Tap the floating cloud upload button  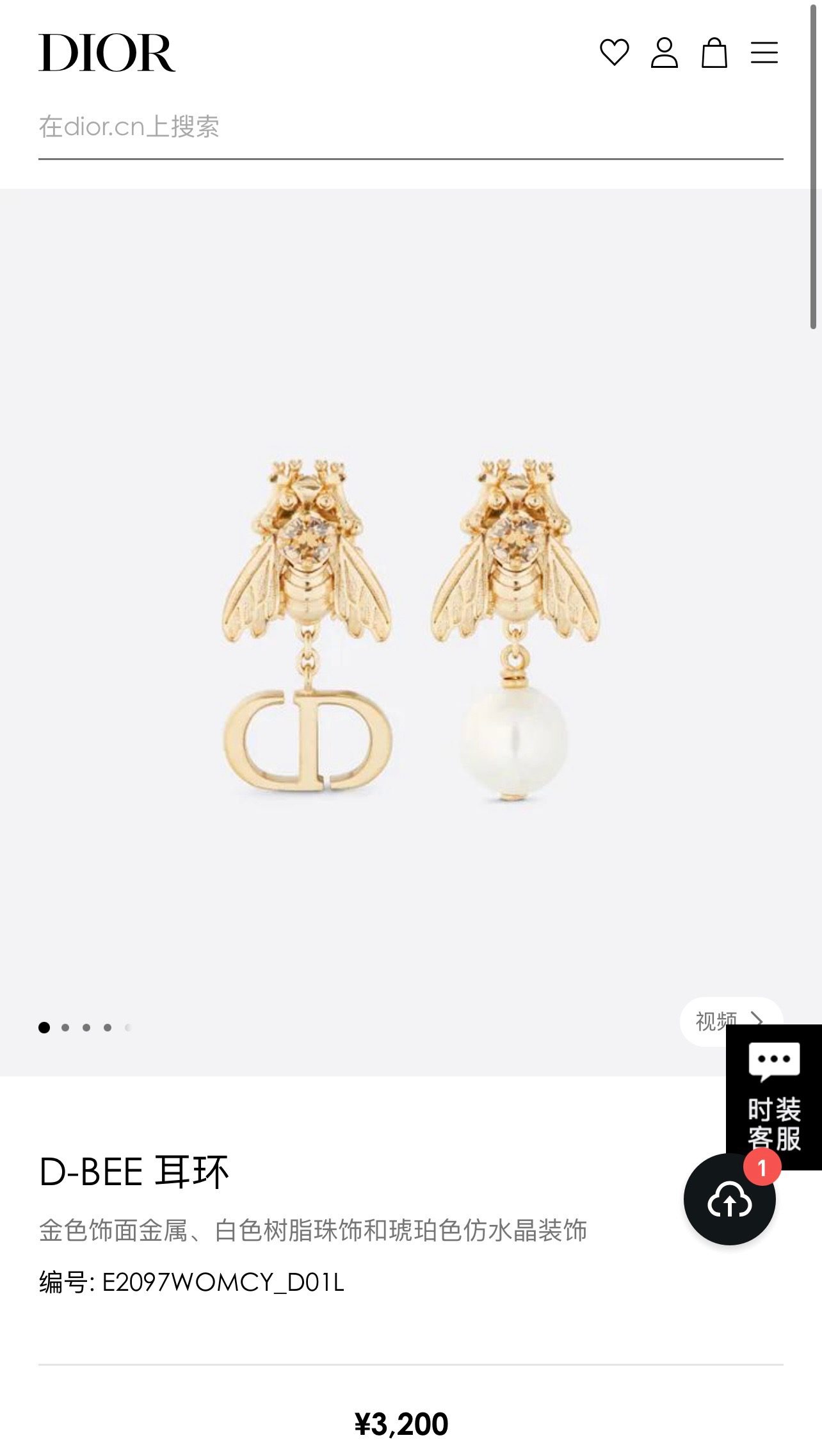pyautogui.click(x=729, y=1200)
